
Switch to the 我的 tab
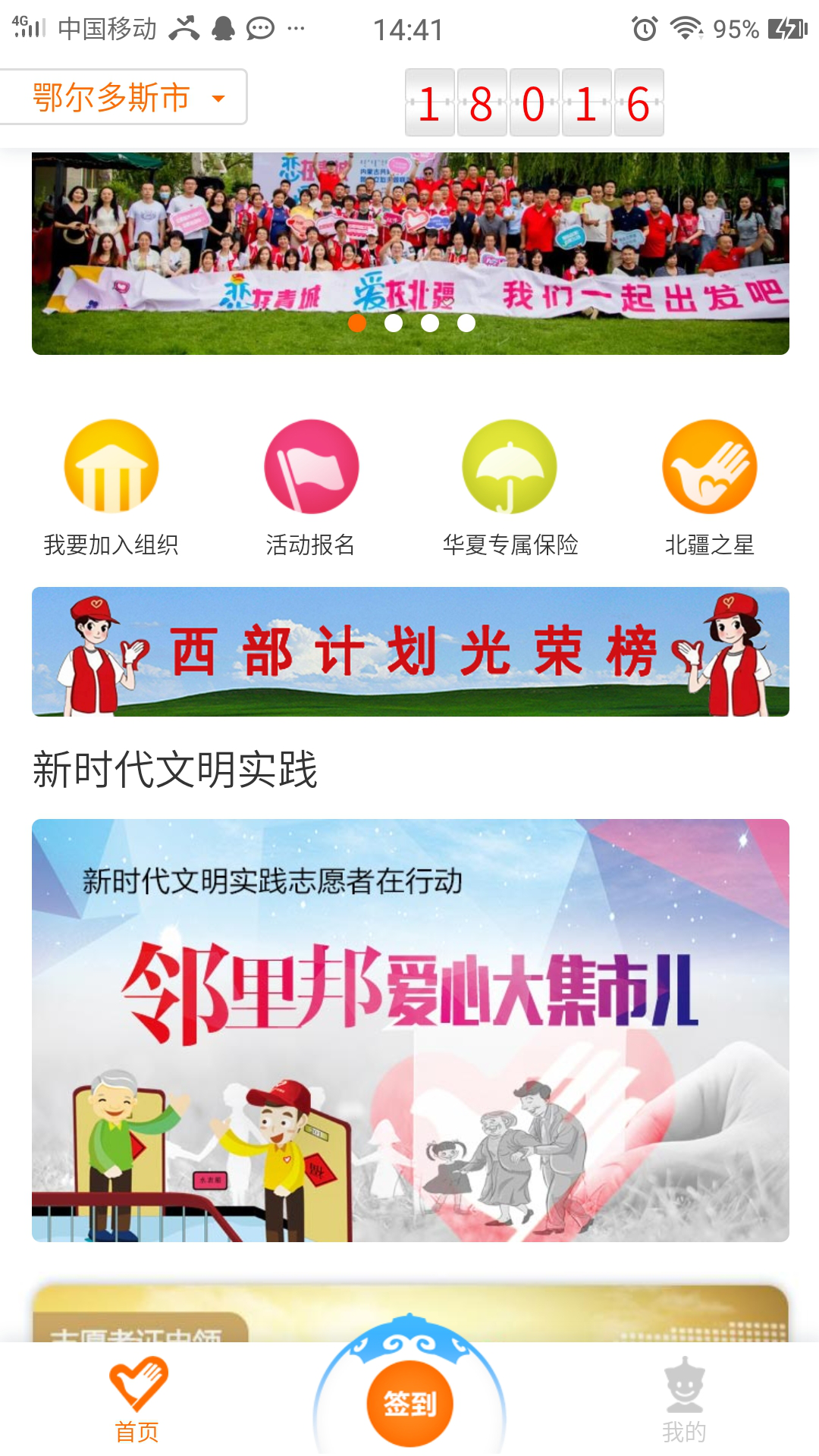click(x=684, y=1400)
